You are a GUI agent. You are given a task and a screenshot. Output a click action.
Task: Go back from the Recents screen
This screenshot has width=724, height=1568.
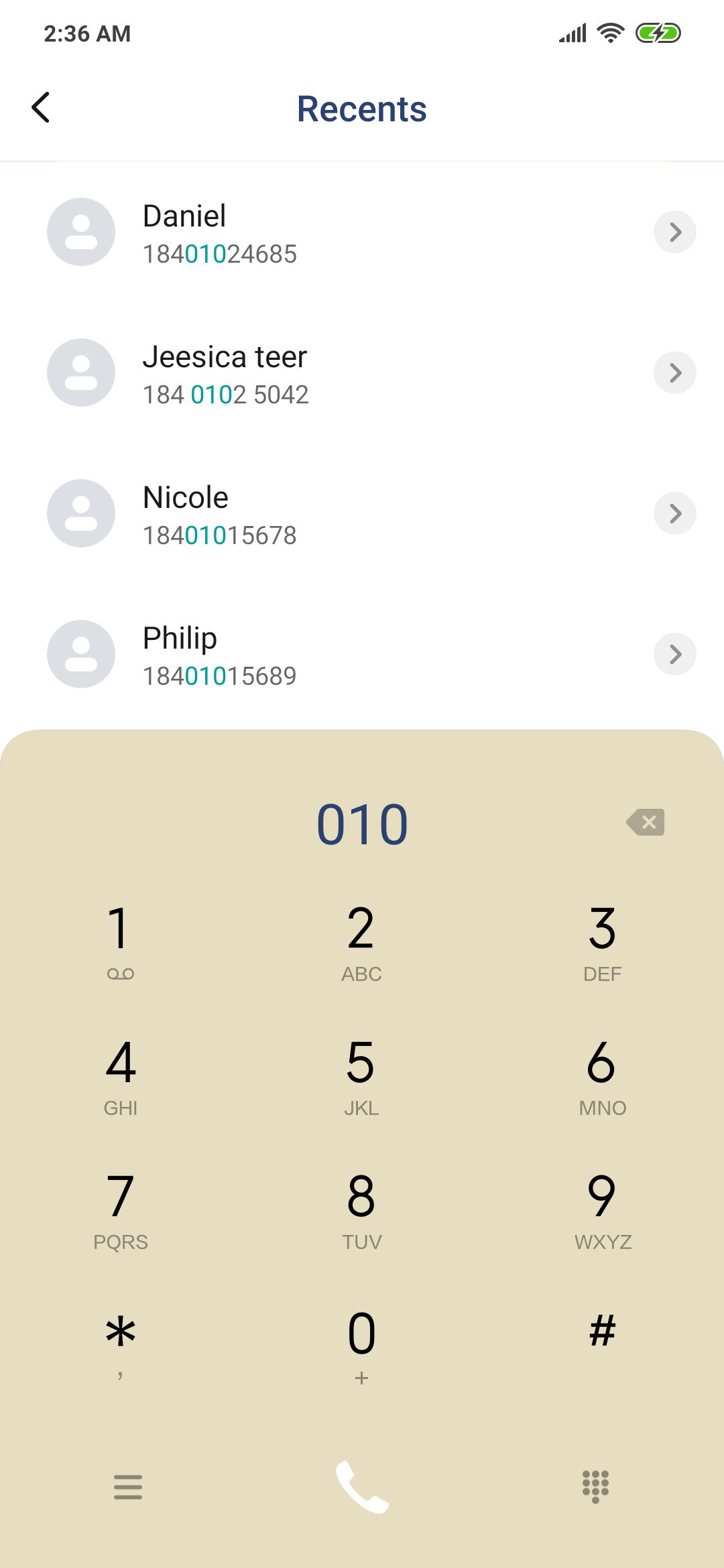coord(41,108)
